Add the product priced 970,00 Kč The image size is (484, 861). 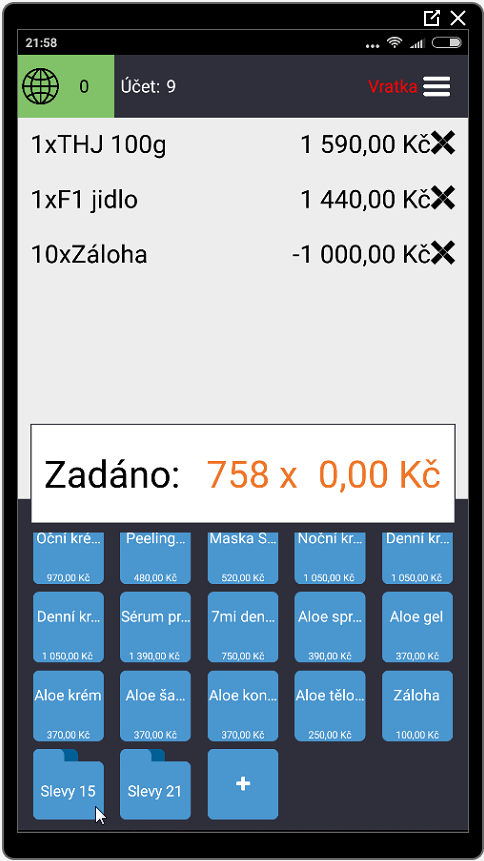coord(68,557)
